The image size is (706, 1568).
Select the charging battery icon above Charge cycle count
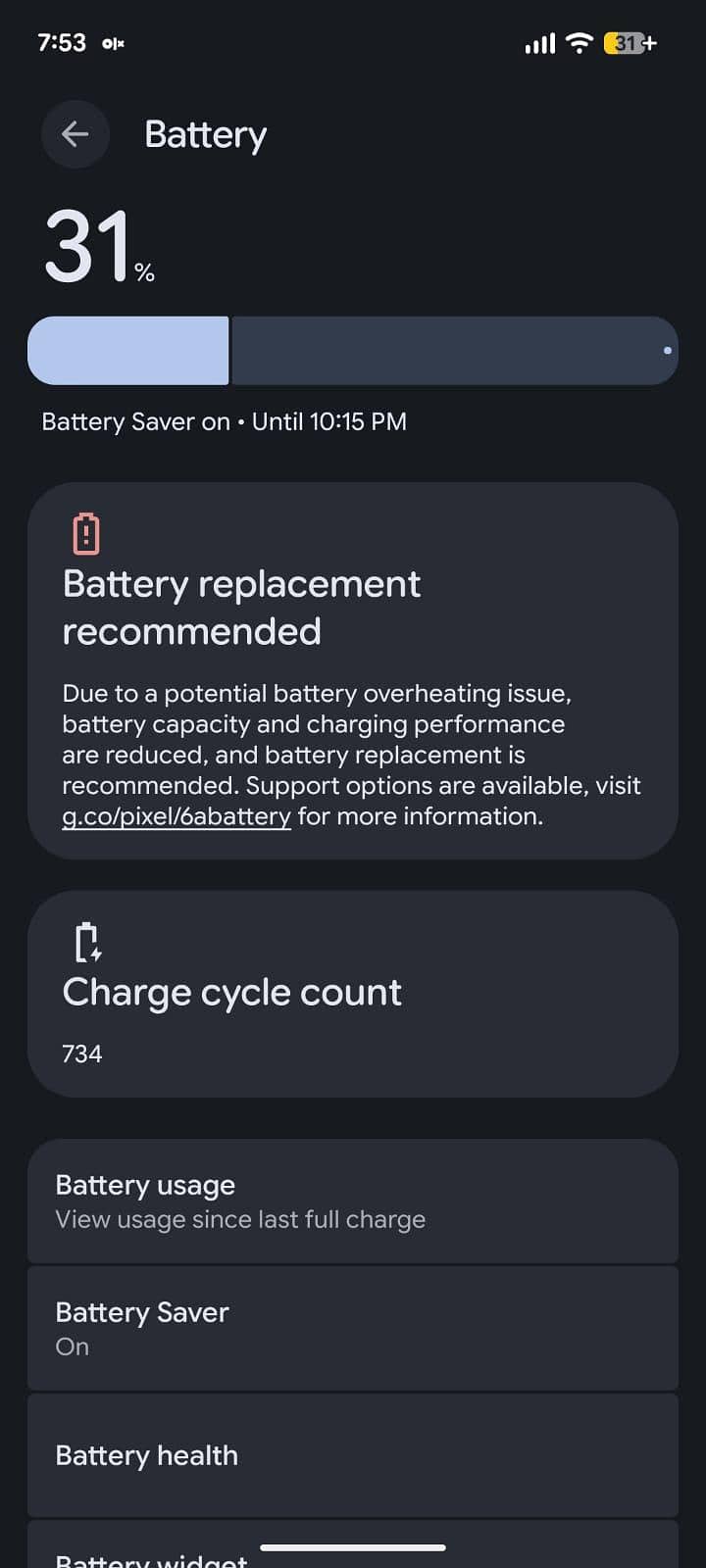pyautogui.click(x=86, y=944)
